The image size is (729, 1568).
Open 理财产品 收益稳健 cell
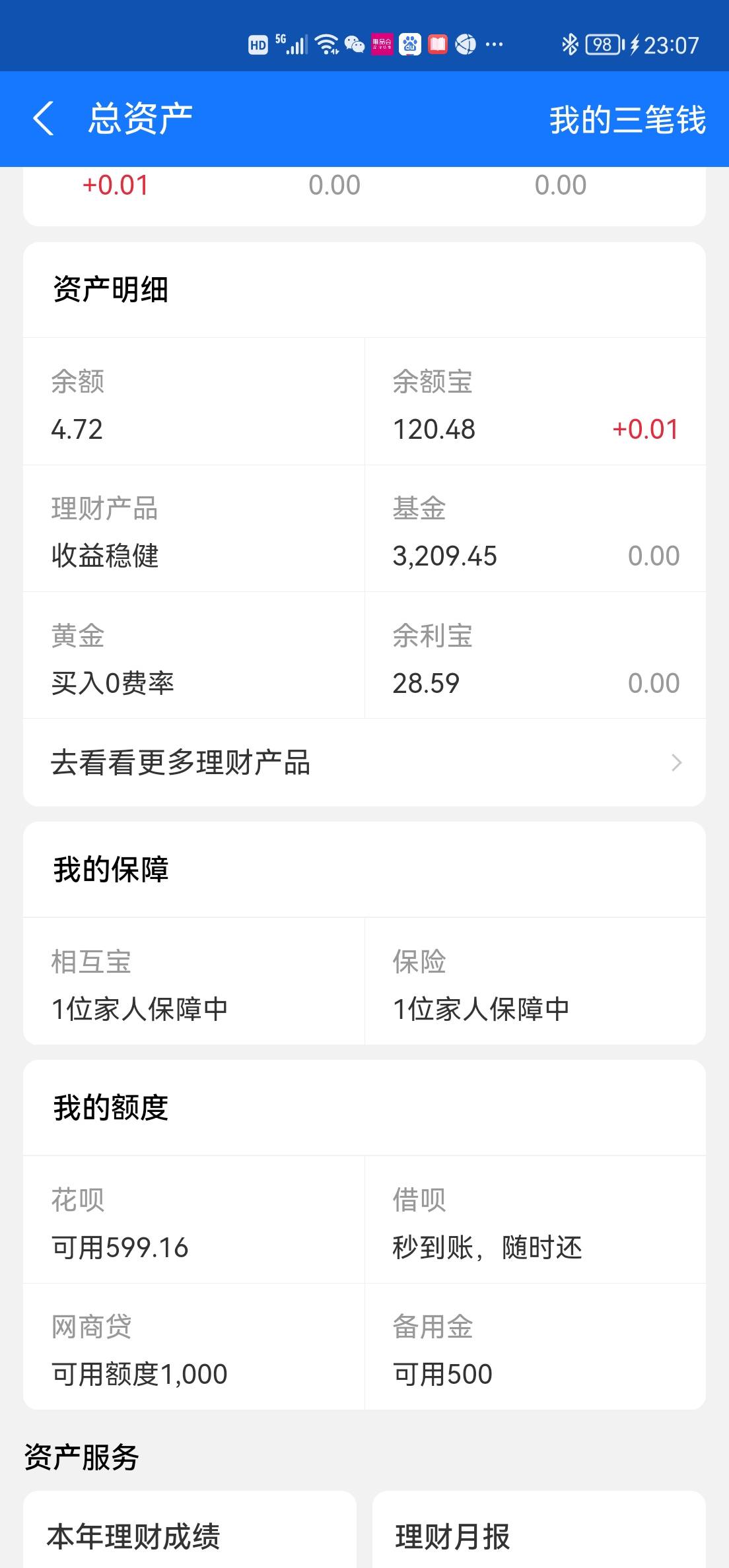coord(194,529)
